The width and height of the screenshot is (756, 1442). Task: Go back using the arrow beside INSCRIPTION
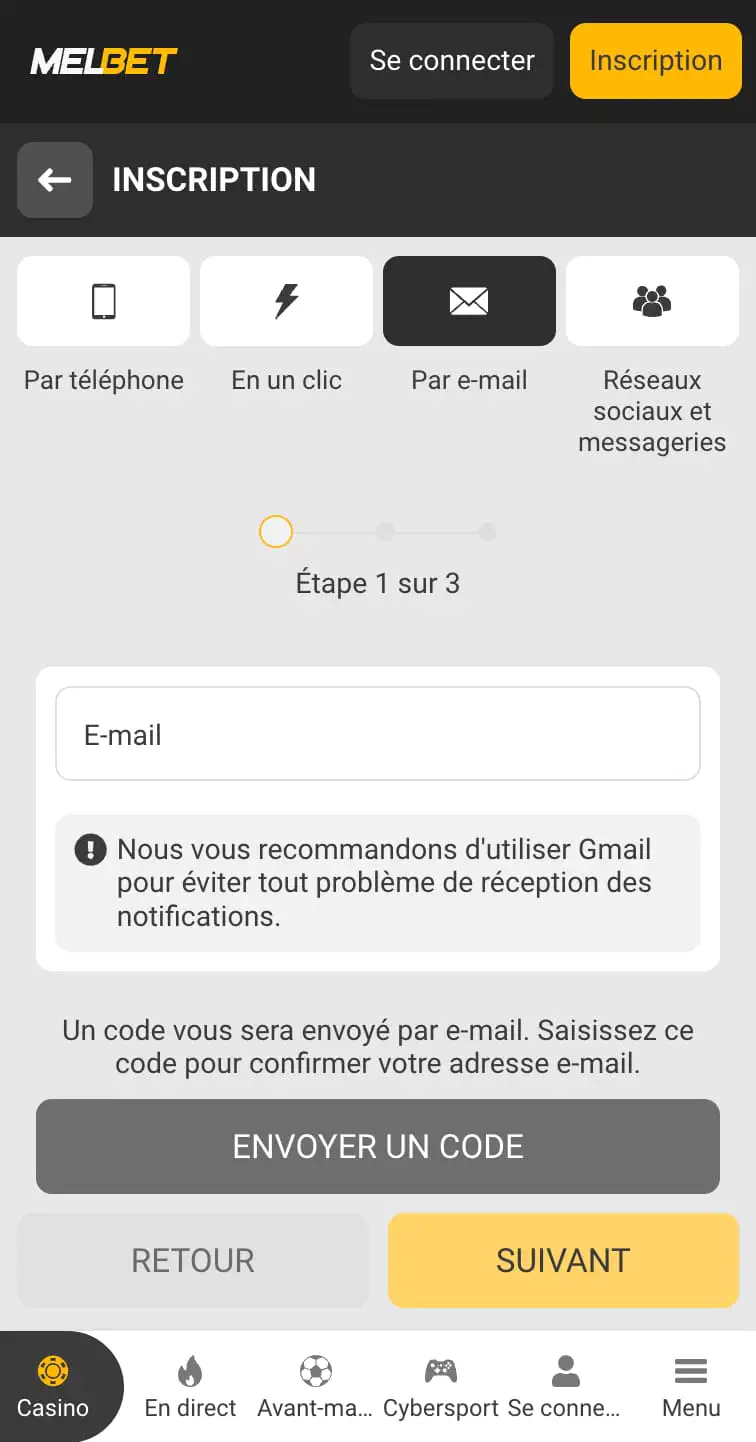point(55,180)
